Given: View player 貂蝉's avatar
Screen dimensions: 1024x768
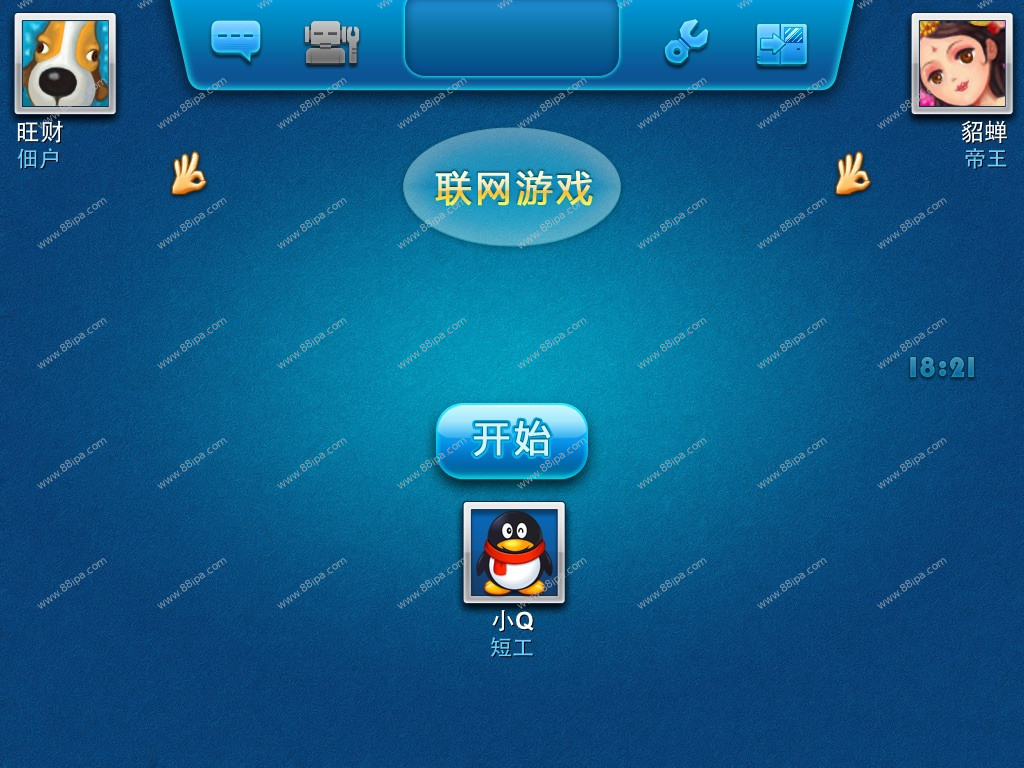Looking at the screenshot, I should coord(961,64).
